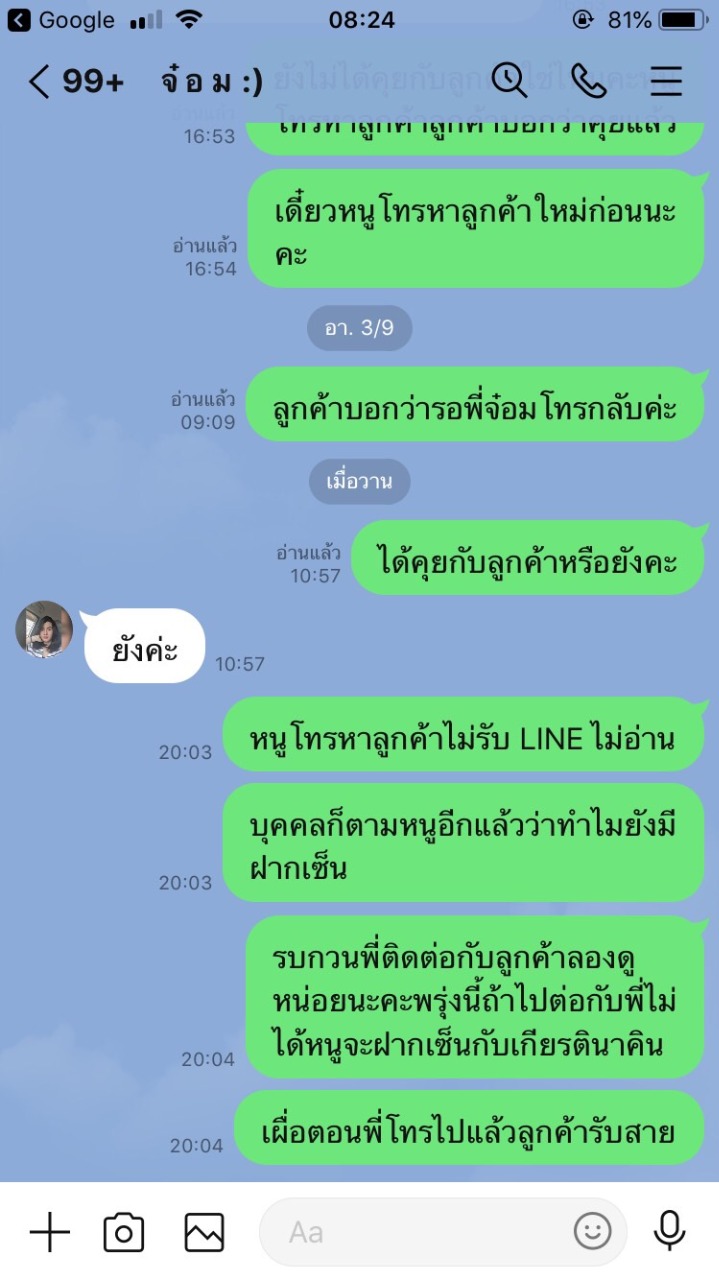Viewport: 719px width, 1280px height.
Task: Start a voice call with จ๋อม
Action: point(588,81)
